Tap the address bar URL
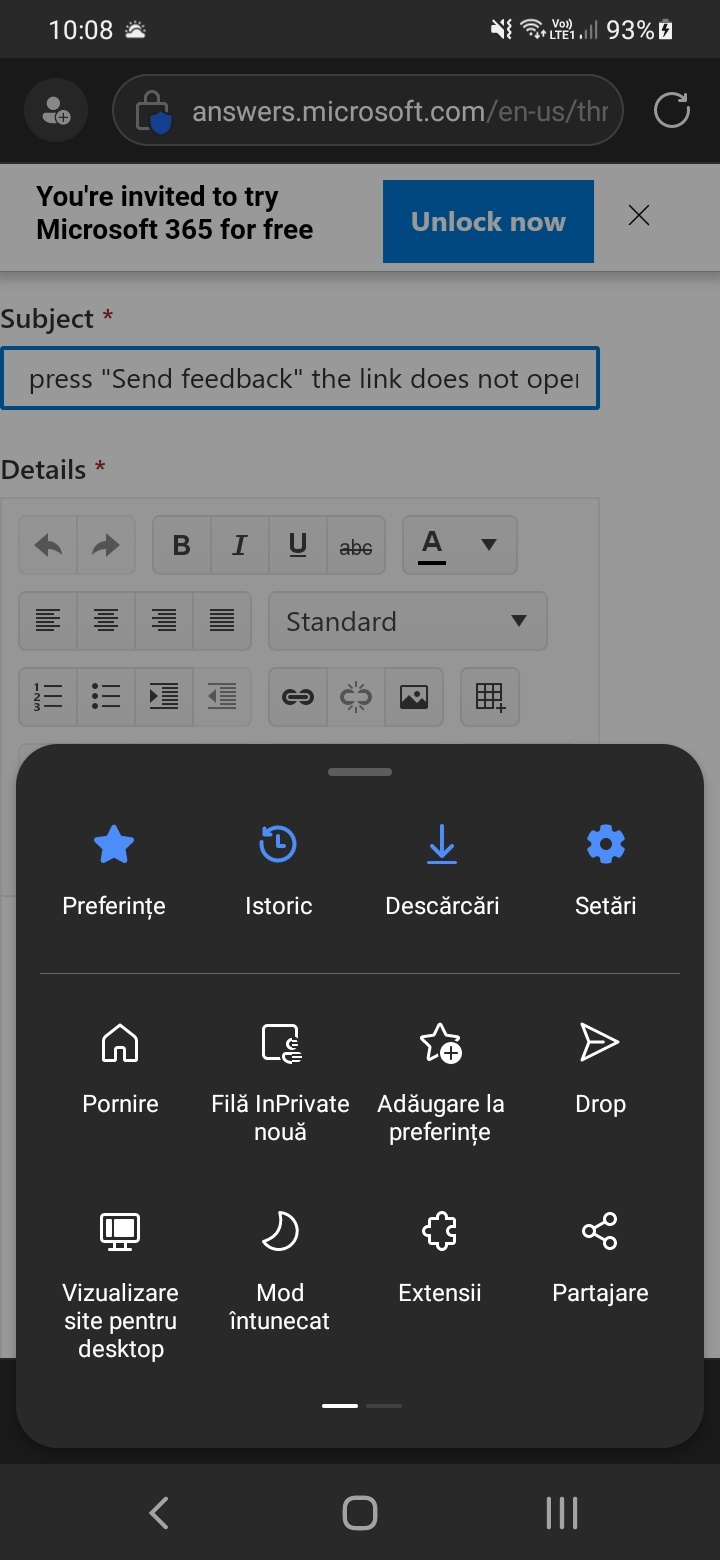Screen dimensions: 720x1560 [398, 111]
